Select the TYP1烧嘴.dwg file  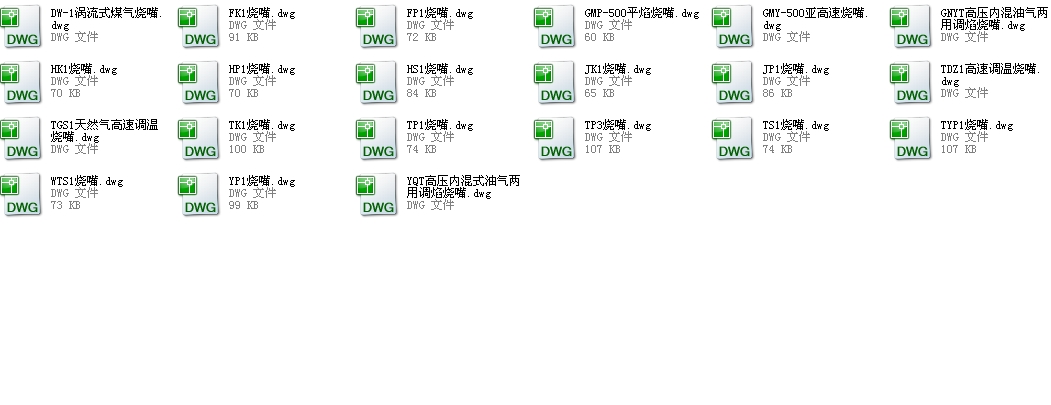[912, 139]
